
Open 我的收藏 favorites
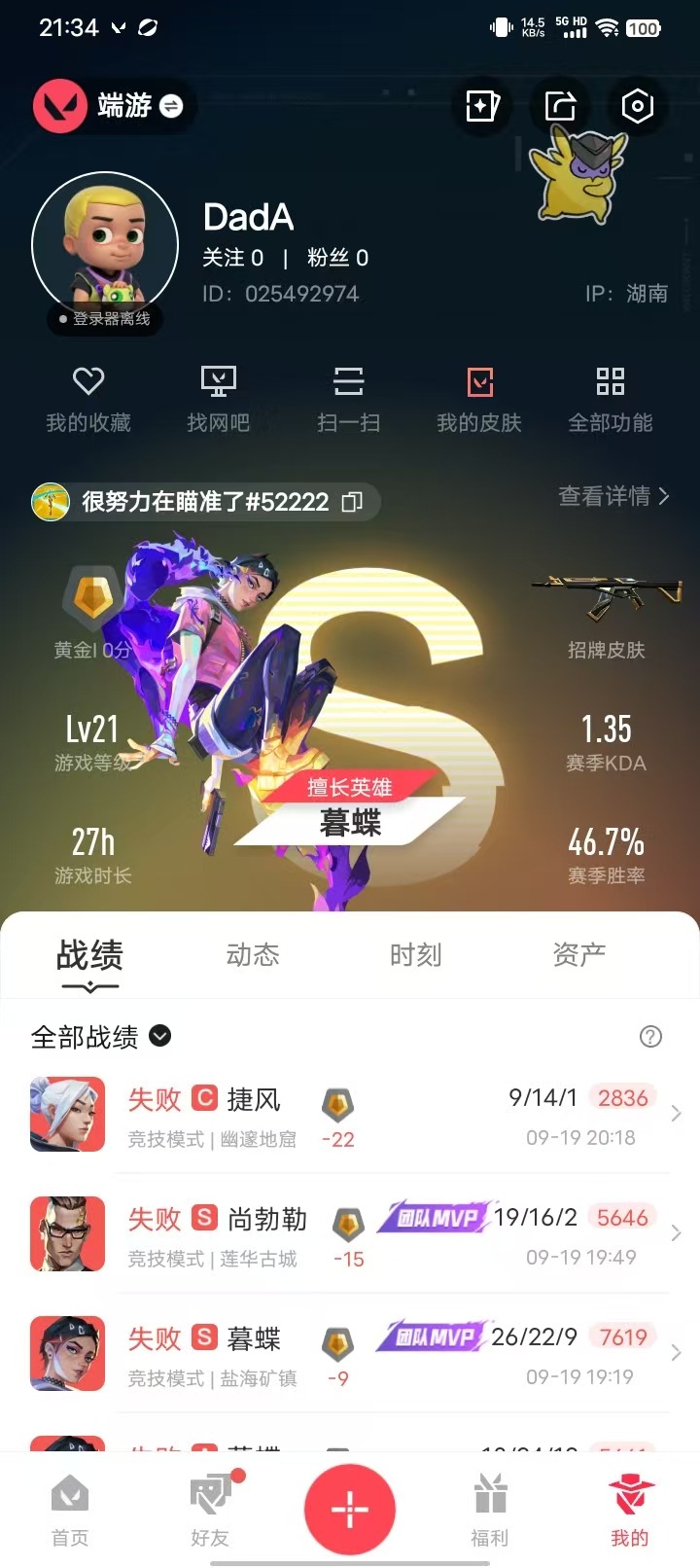88,399
